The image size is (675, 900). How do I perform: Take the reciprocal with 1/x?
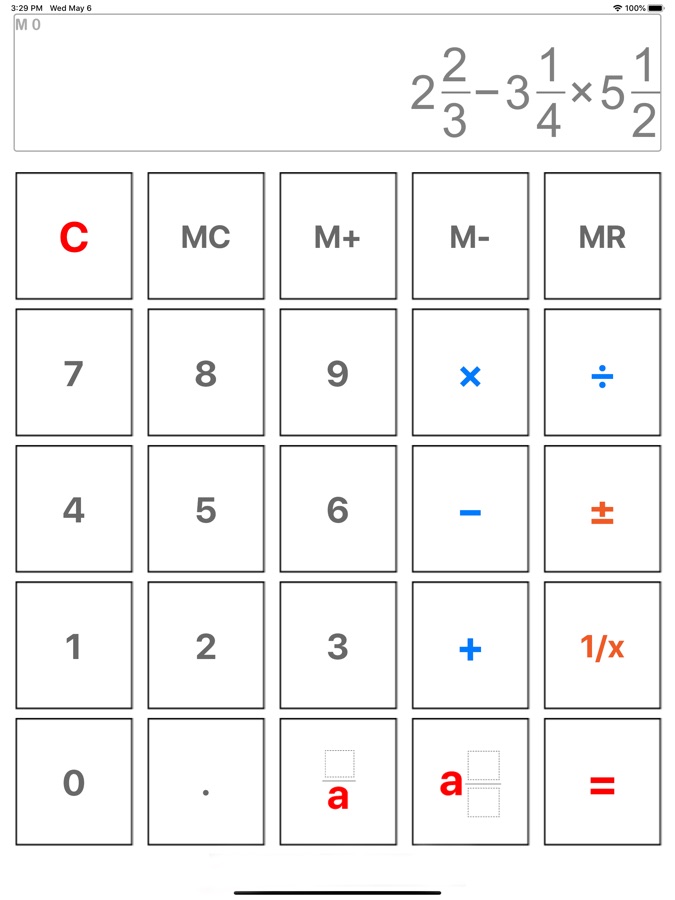click(x=602, y=646)
